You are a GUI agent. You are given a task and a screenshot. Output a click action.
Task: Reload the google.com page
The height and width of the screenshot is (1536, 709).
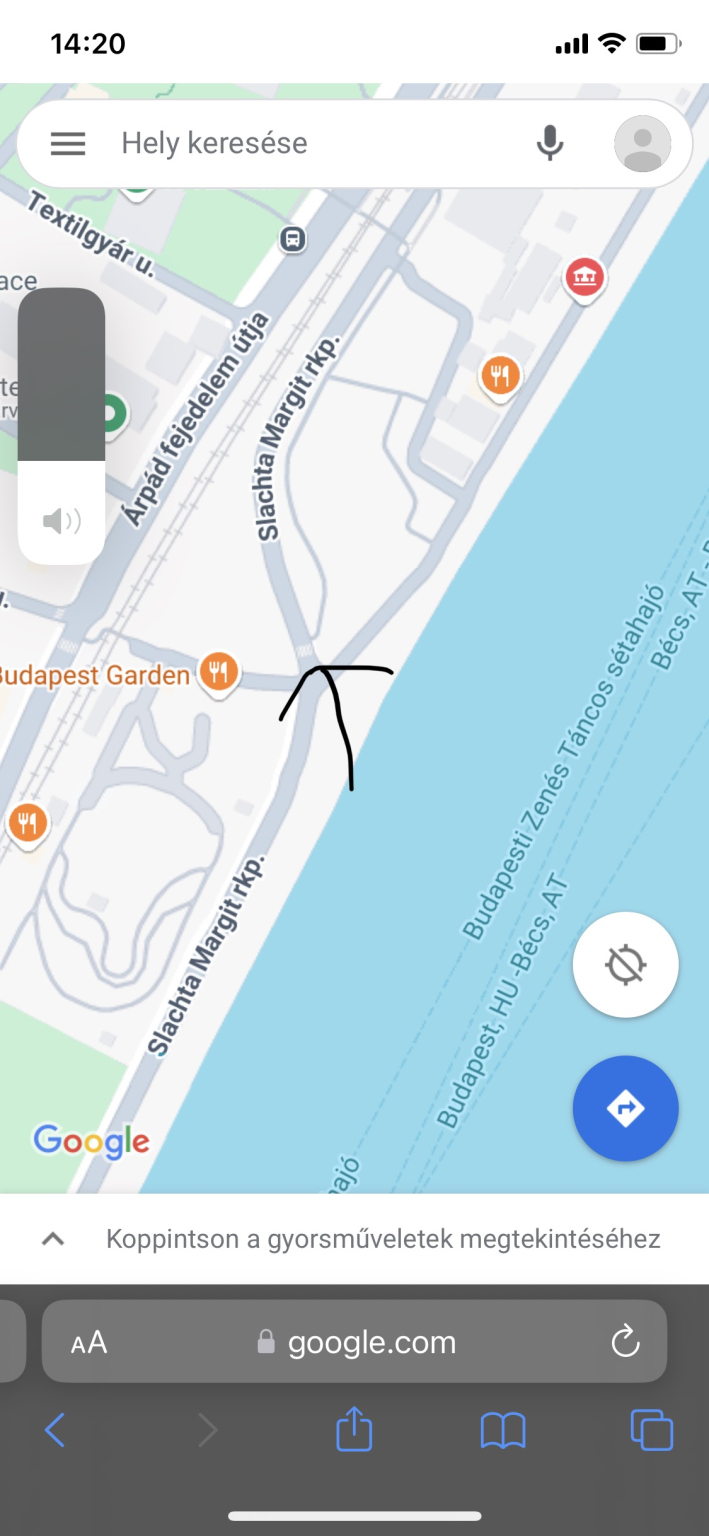pos(625,1341)
